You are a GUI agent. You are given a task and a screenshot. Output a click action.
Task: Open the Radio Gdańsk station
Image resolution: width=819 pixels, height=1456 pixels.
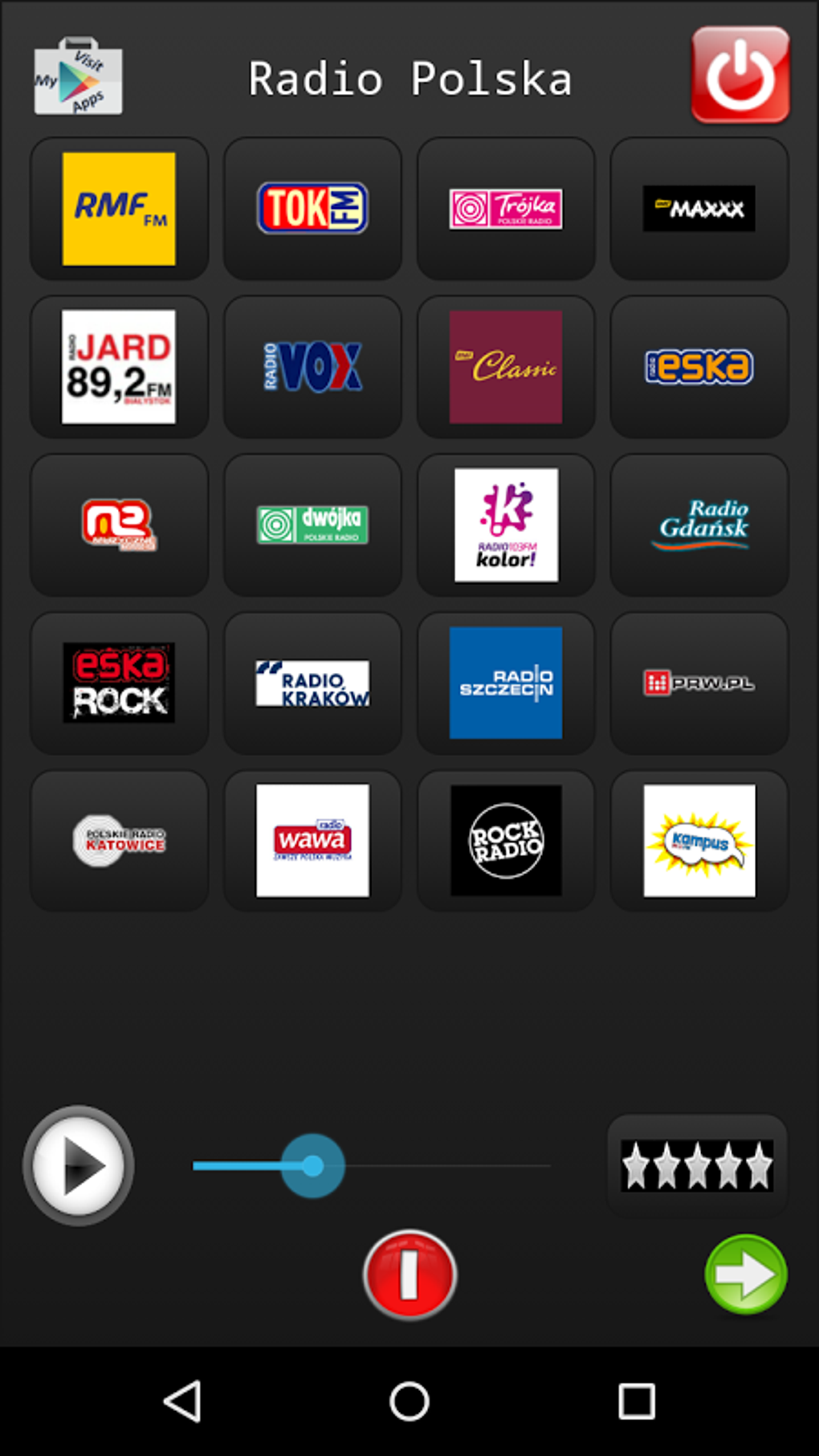(699, 524)
